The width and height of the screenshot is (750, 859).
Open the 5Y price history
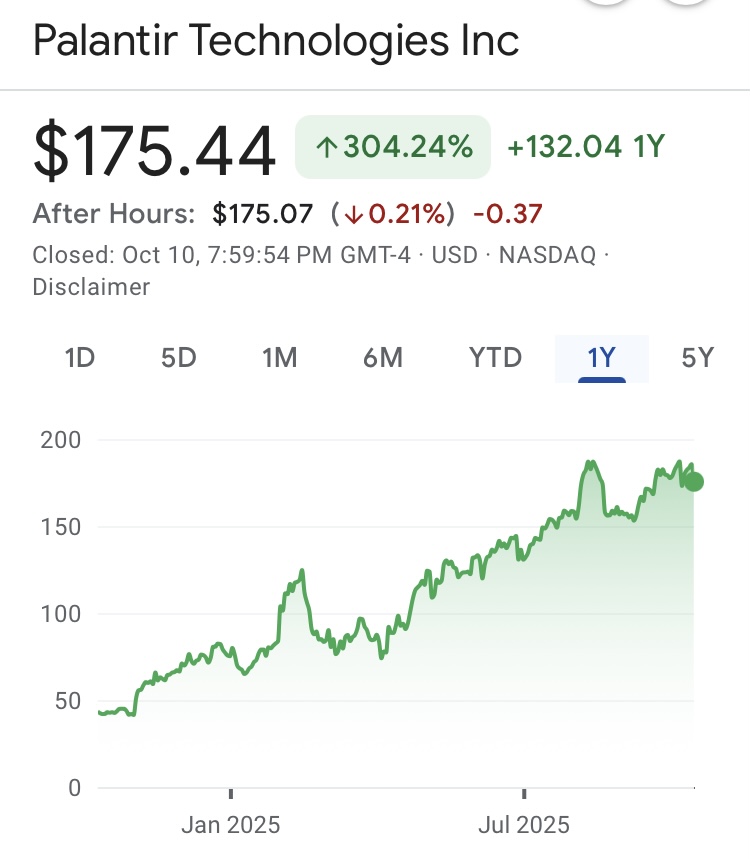pyautogui.click(x=698, y=357)
